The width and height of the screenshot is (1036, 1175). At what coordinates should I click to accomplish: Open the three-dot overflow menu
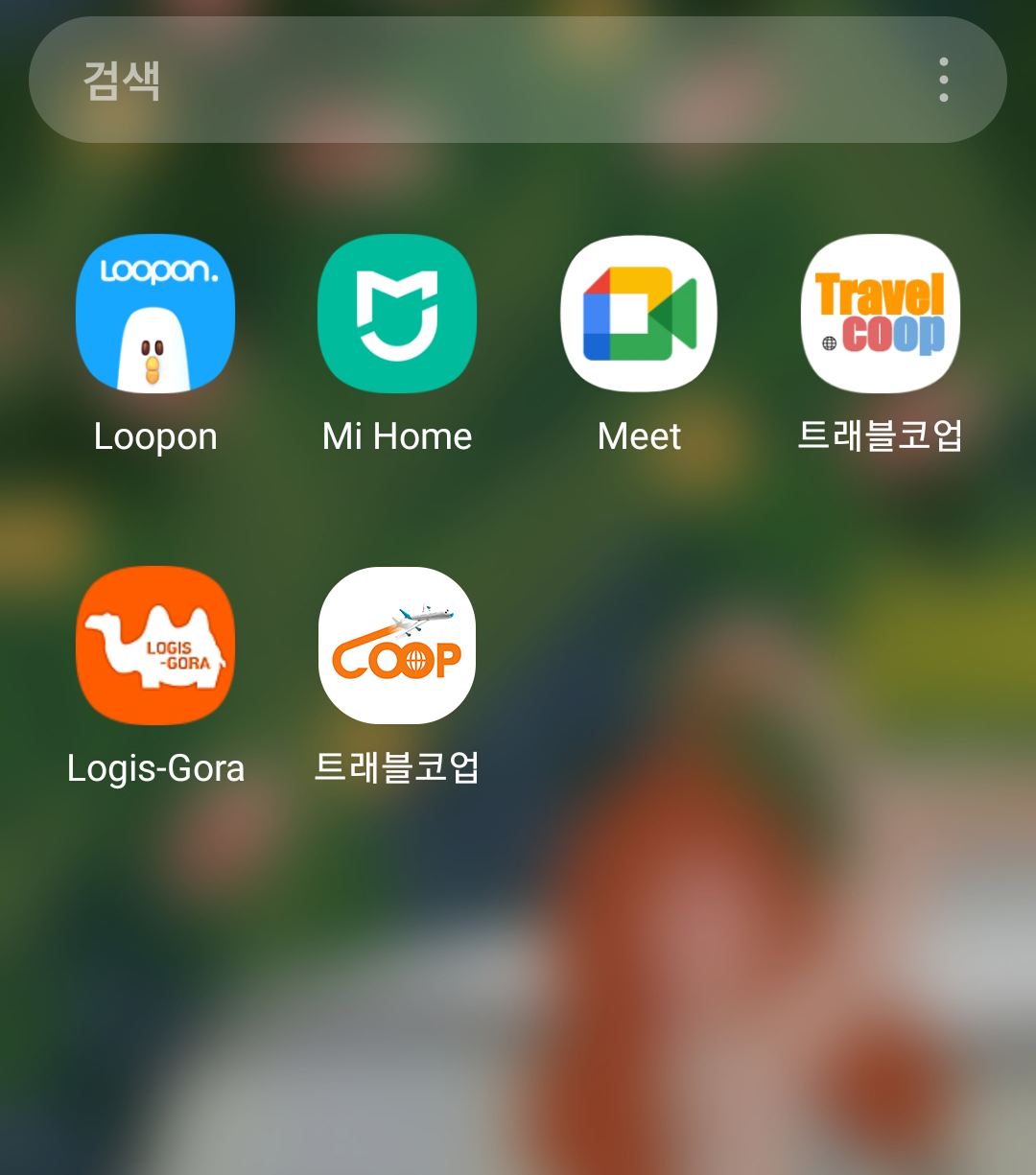pyautogui.click(x=944, y=81)
